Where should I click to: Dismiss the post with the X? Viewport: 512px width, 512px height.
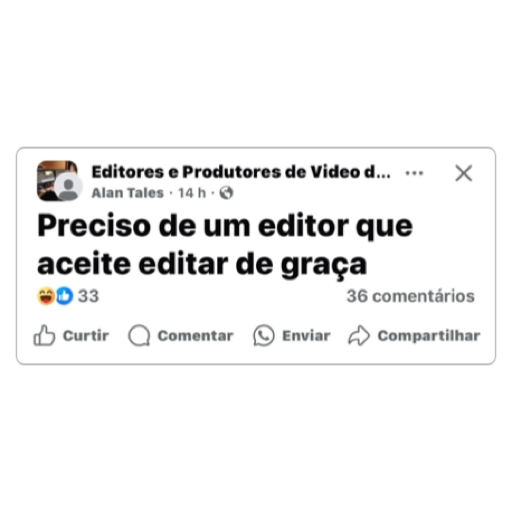click(464, 173)
